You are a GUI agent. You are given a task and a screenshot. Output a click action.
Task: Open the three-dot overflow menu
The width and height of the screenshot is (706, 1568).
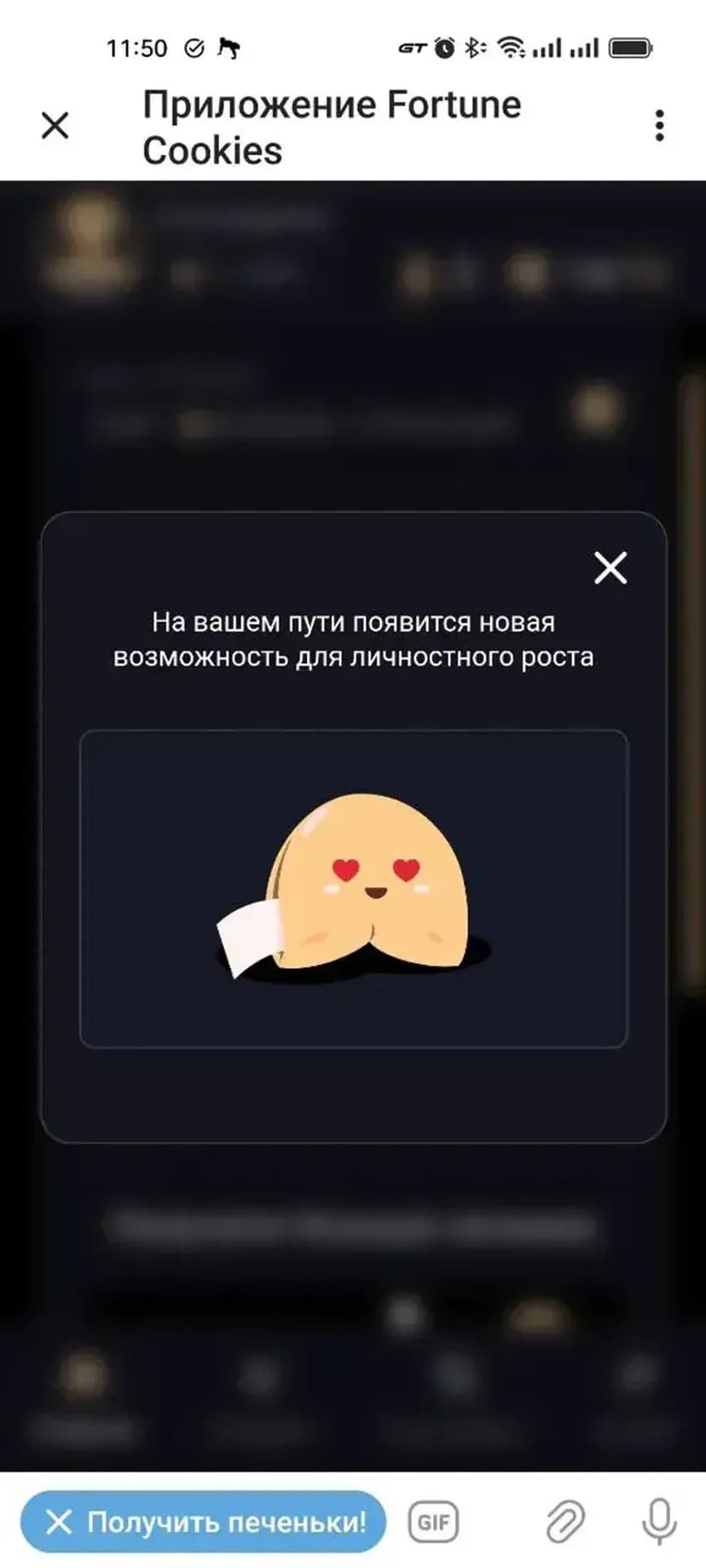[x=659, y=126]
